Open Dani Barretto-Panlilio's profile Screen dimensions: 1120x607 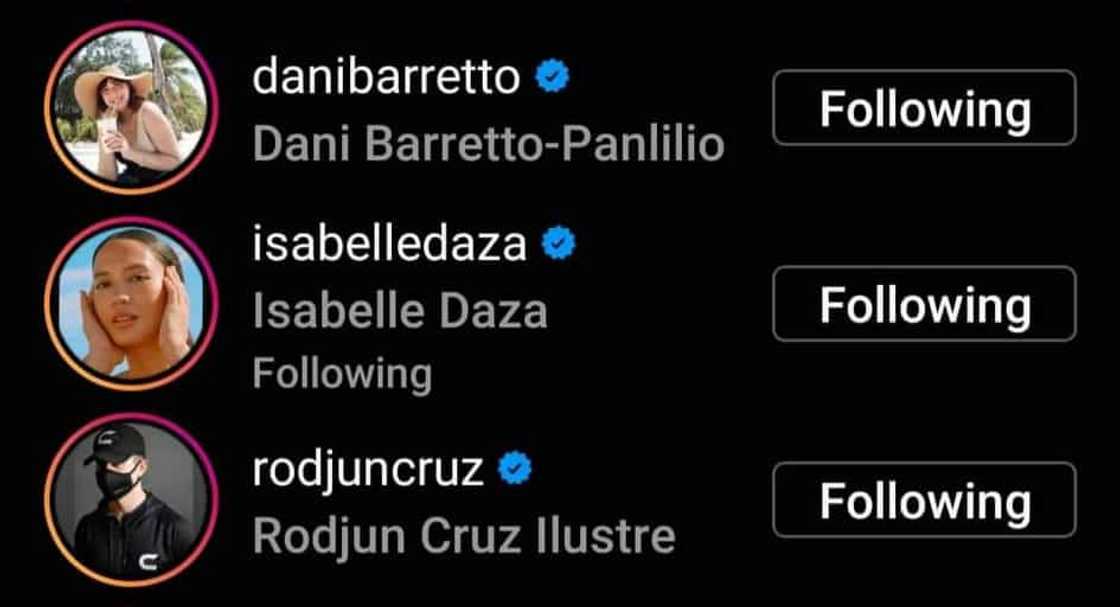(x=487, y=145)
